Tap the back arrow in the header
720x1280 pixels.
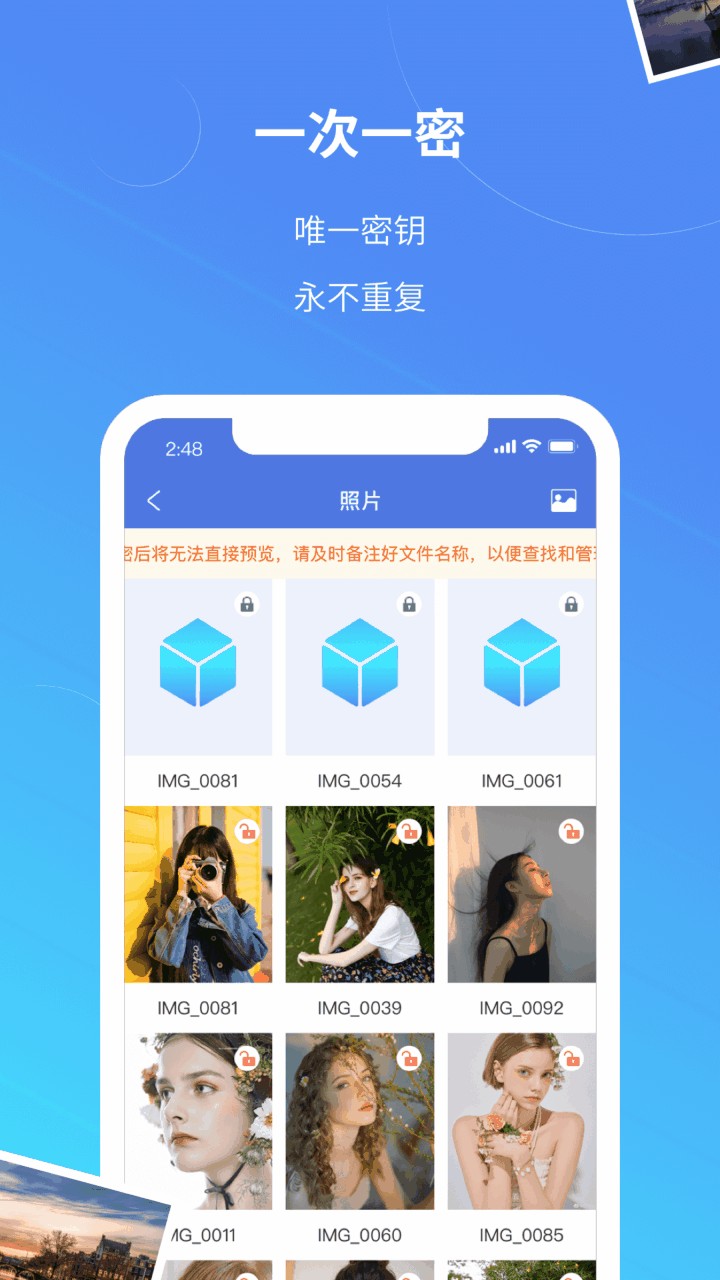(x=152, y=499)
